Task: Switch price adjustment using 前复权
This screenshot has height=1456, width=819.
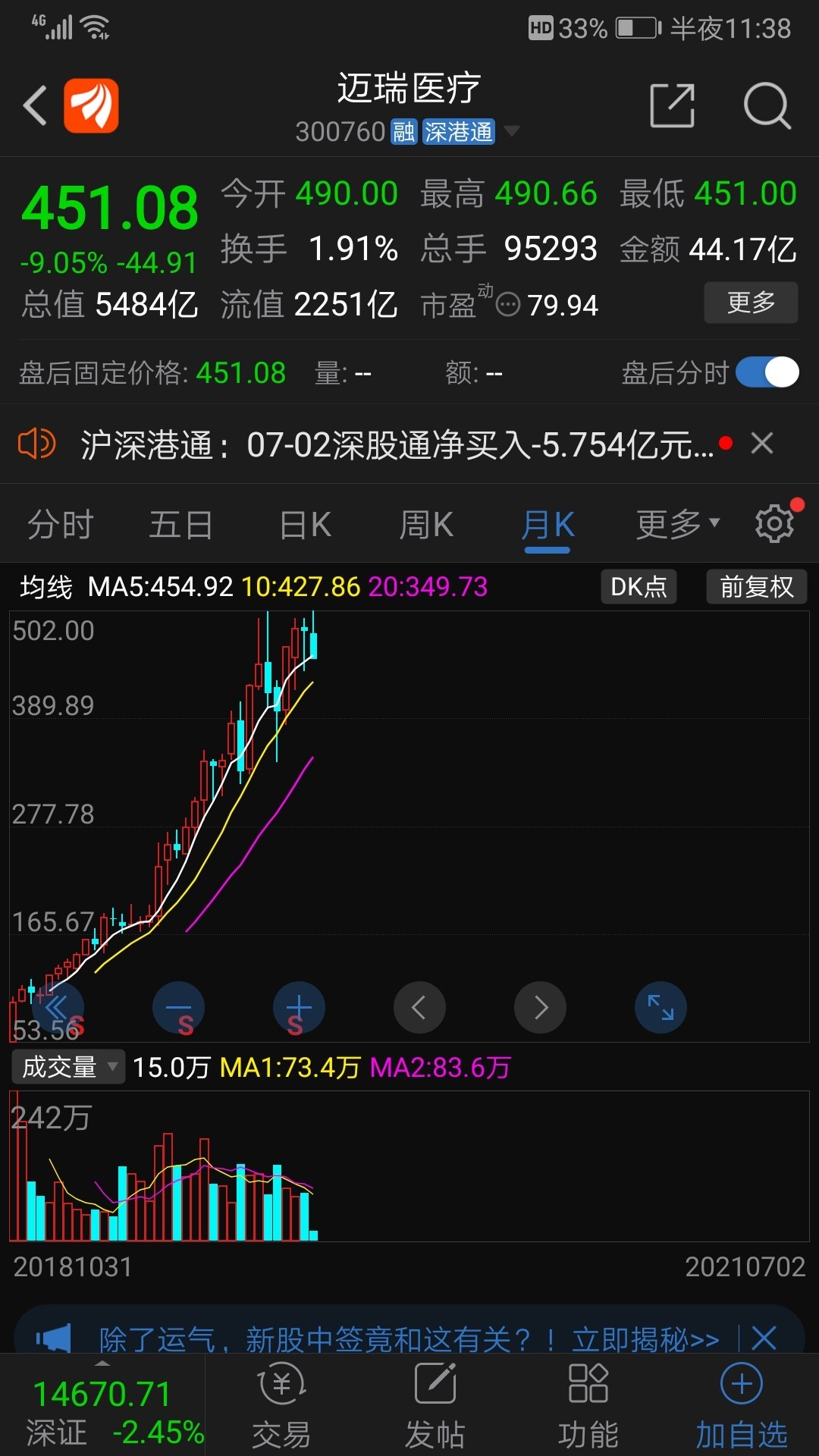Action: click(756, 586)
